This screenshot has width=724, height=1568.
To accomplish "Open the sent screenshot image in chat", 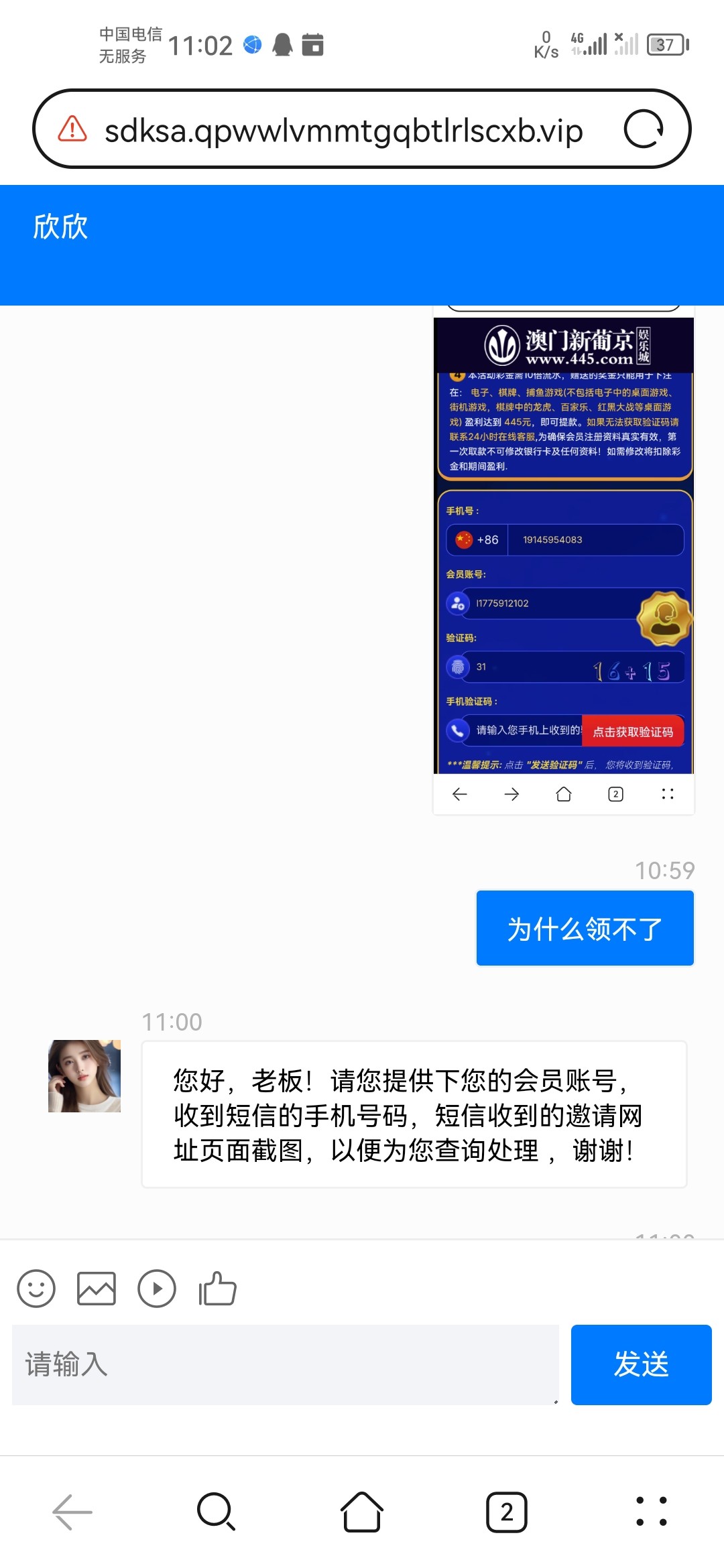I will point(563,560).
